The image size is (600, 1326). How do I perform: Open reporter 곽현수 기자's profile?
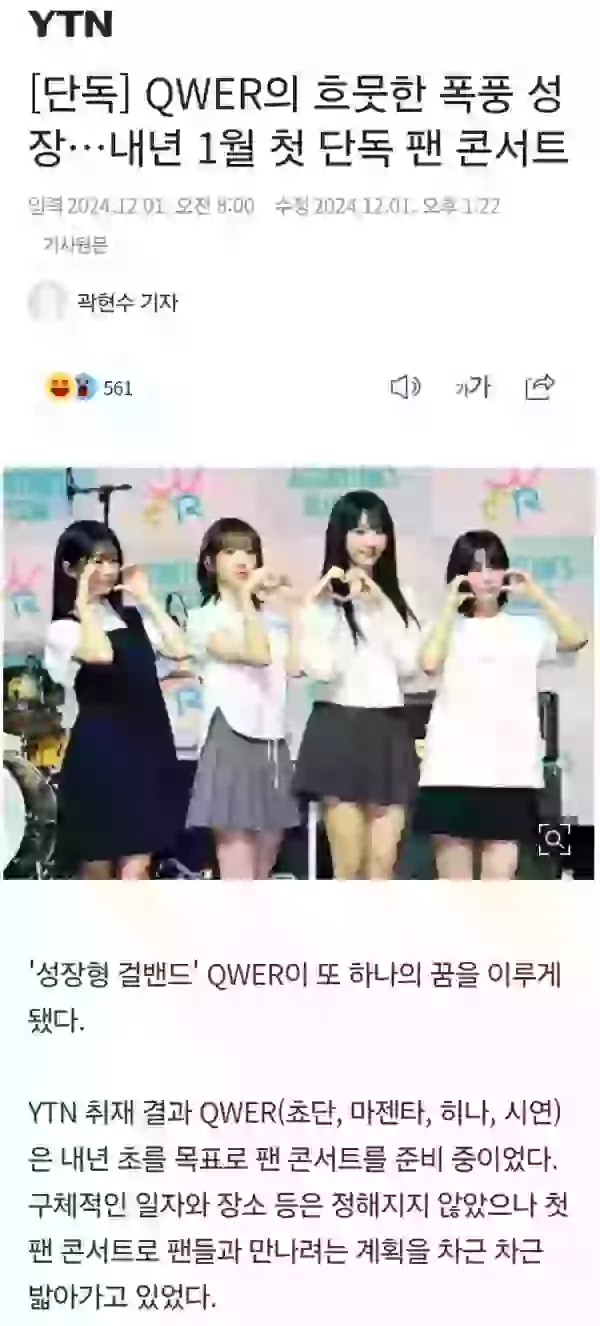[126, 302]
